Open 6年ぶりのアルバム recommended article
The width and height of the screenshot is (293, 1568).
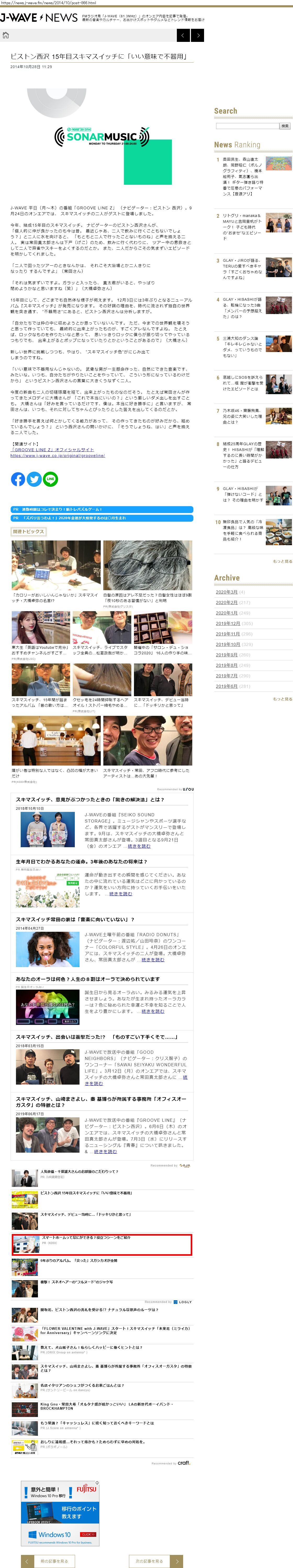click(79, 1261)
